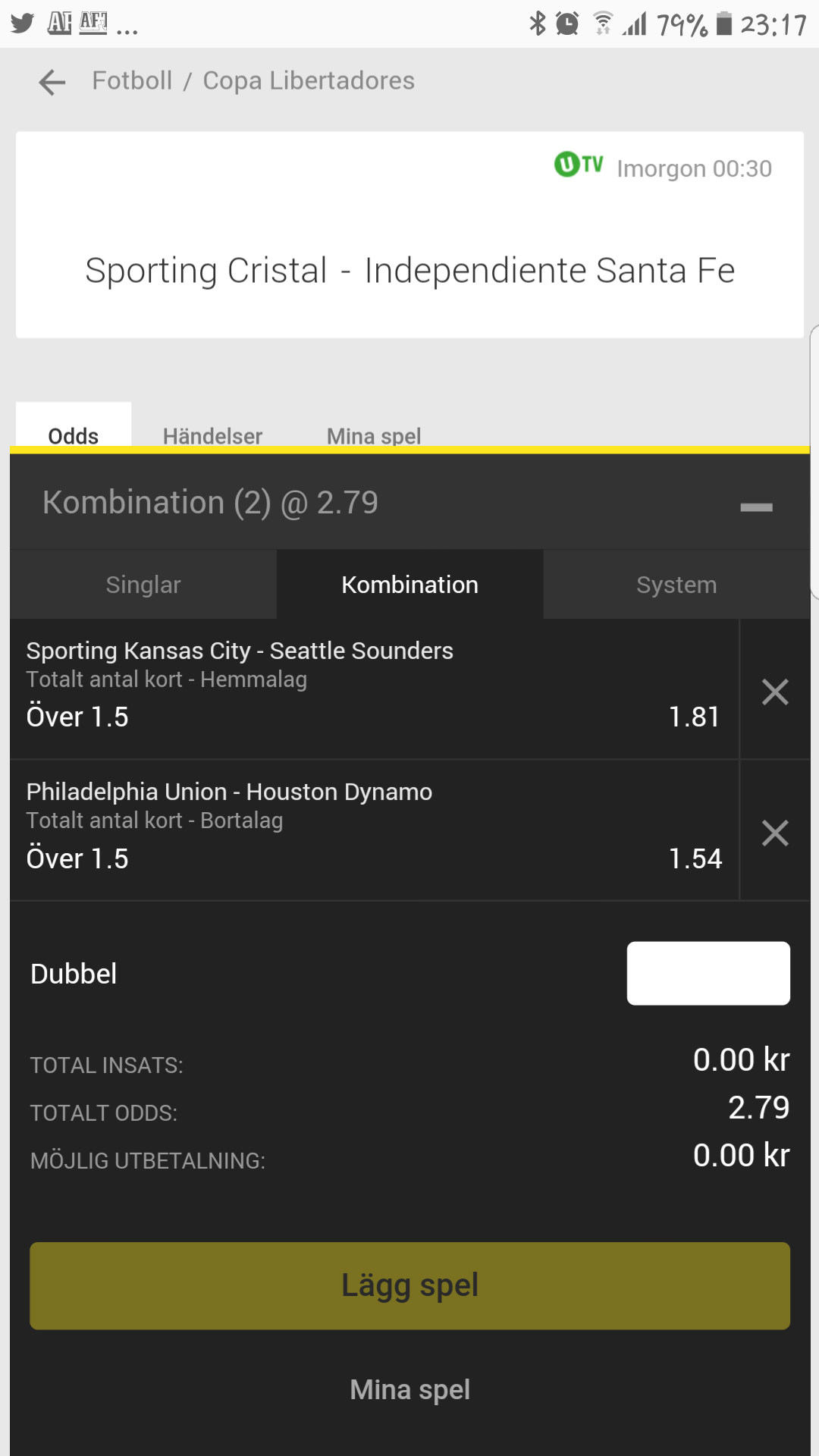The image size is (819, 1456).
Task: Switch to the Händelser tab
Action: point(212,436)
